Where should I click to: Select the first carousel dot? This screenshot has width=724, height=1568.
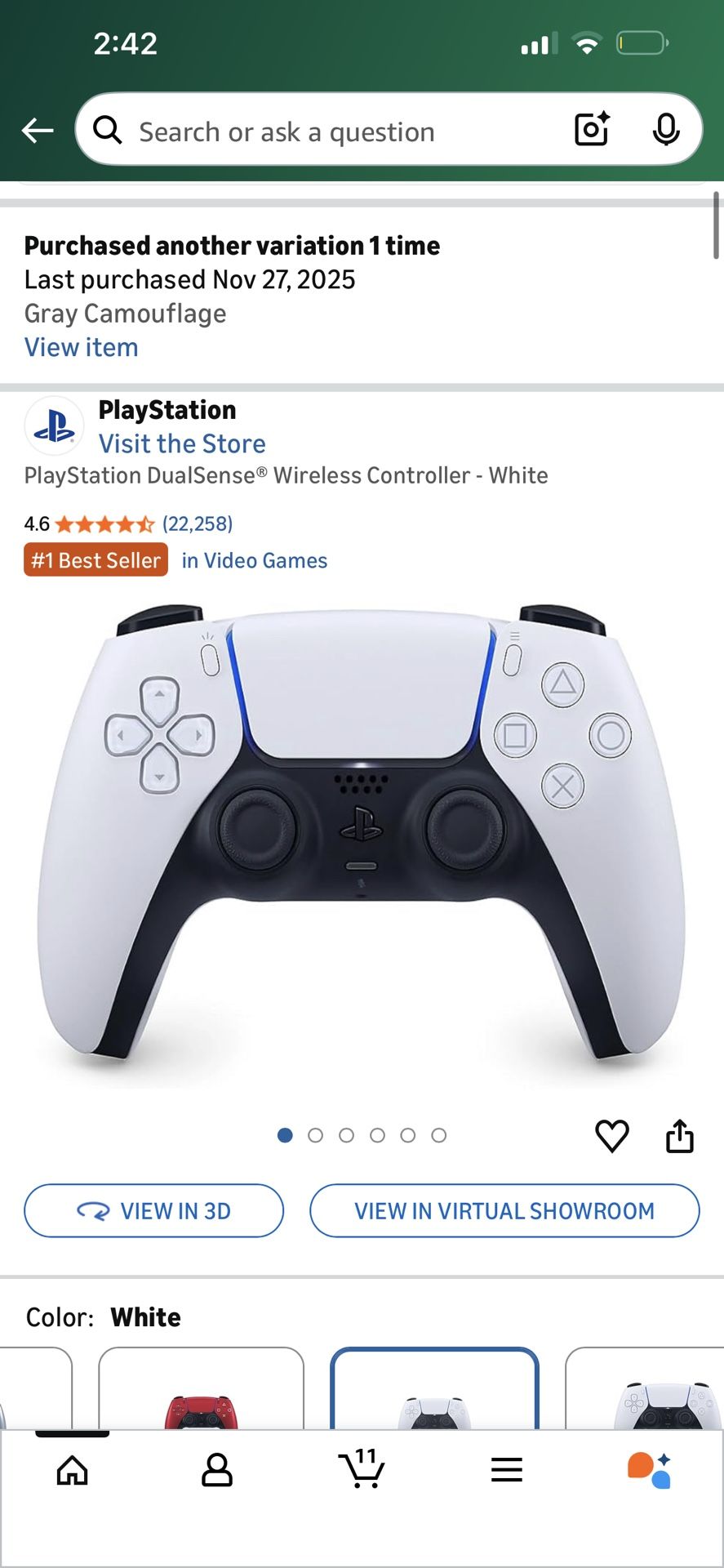click(285, 1135)
